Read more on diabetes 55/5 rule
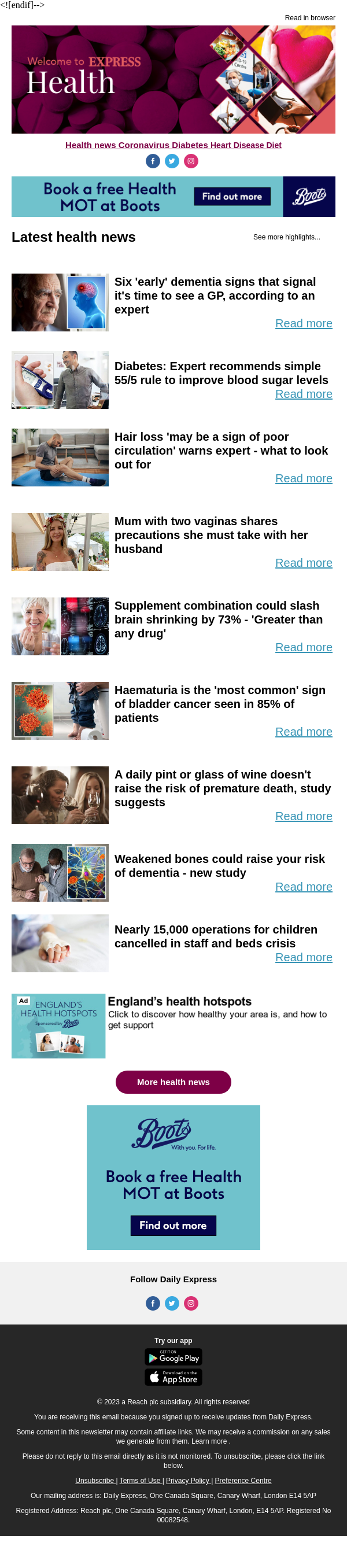The width and height of the screenshot is (347, 1568). pyautogui.click(x=303, y=394)
